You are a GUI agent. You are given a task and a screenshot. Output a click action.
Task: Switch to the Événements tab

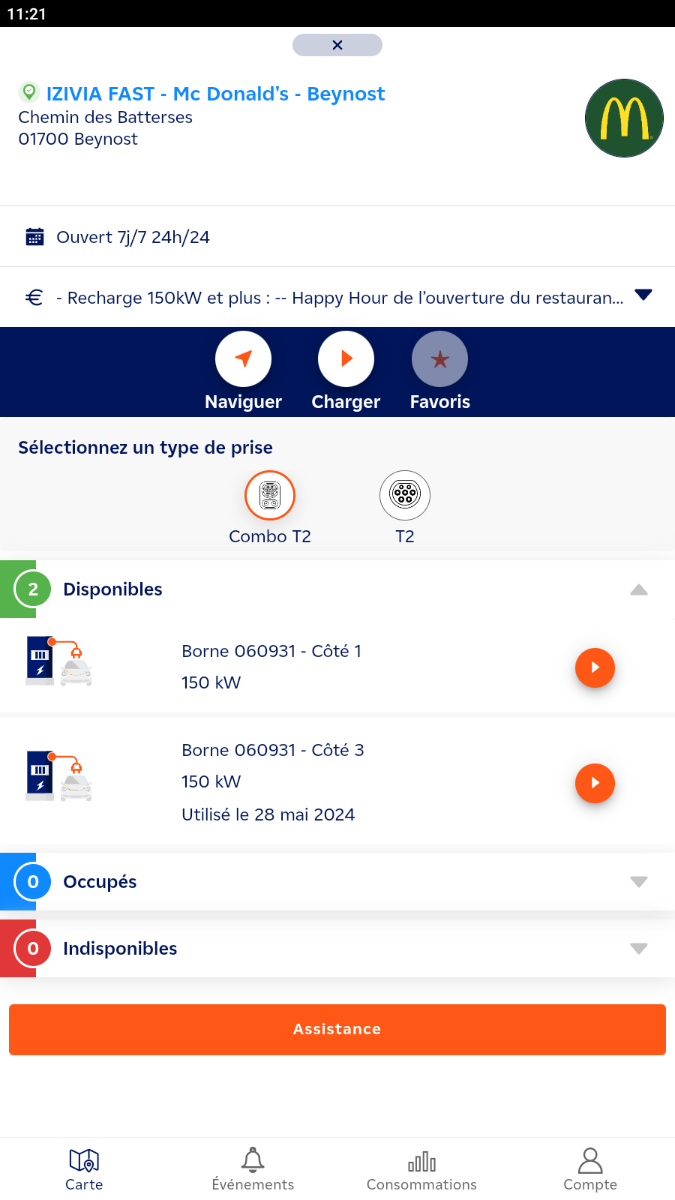(253, 1169)
